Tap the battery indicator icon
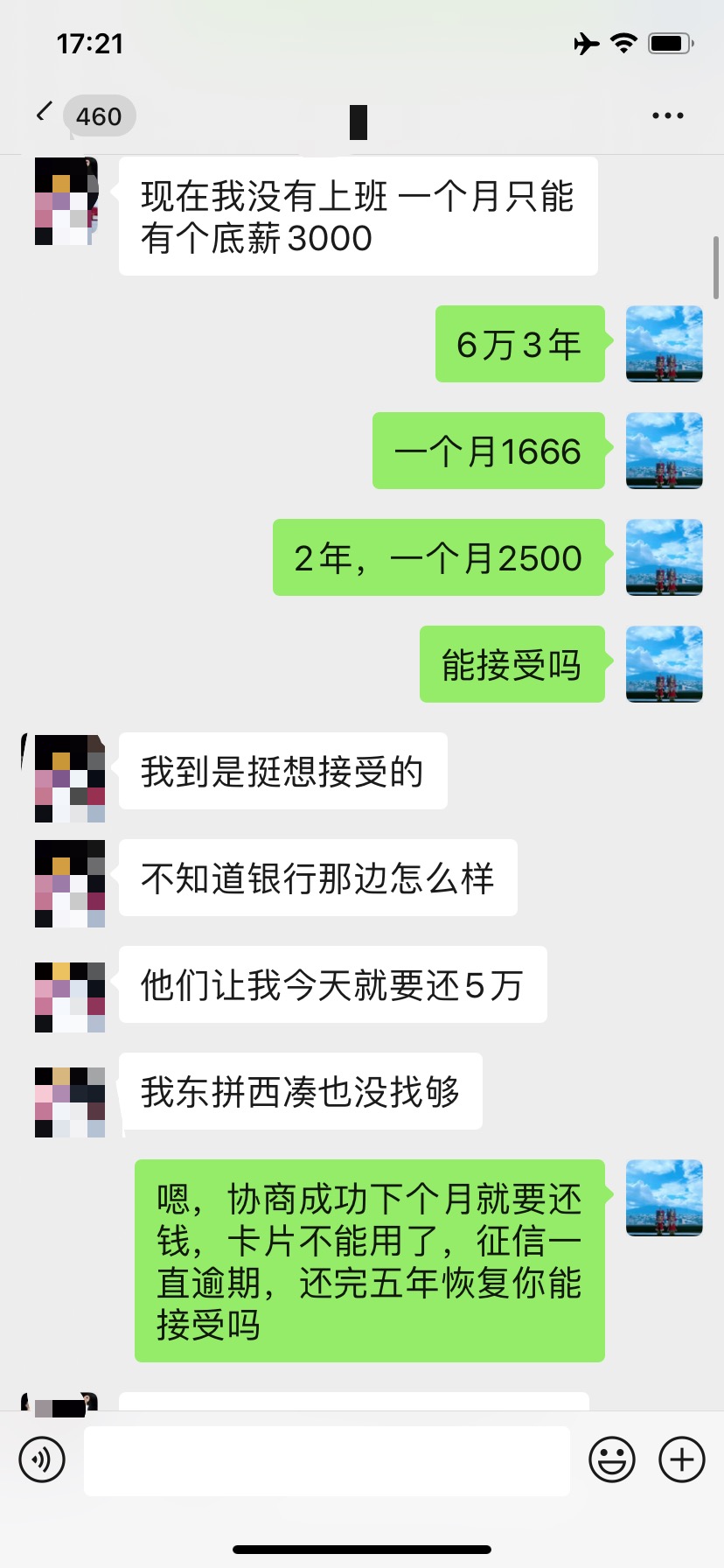The image size is (724, 1568). click(x=669, y=42)
